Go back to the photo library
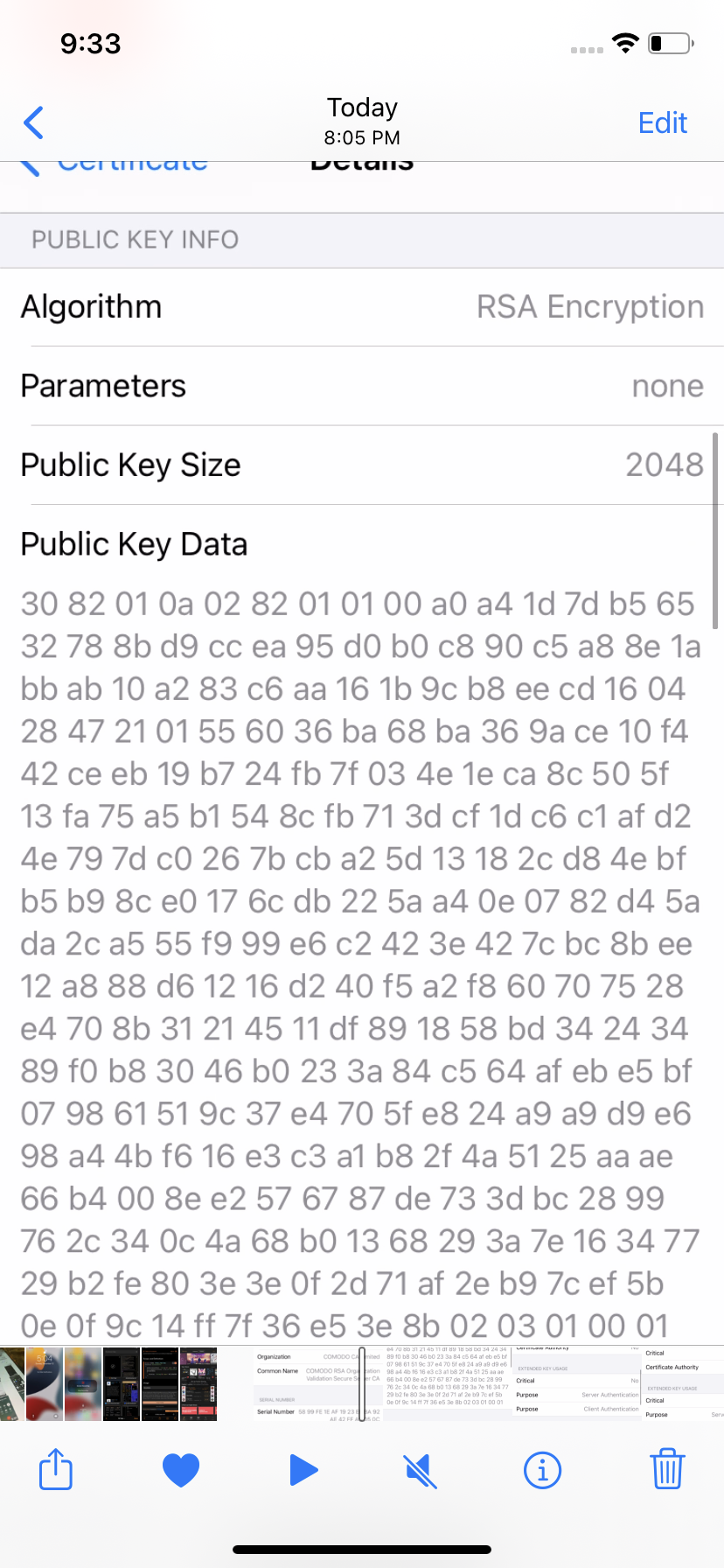The width and height of the screenshot is (724, 1568). pos(34,122)
